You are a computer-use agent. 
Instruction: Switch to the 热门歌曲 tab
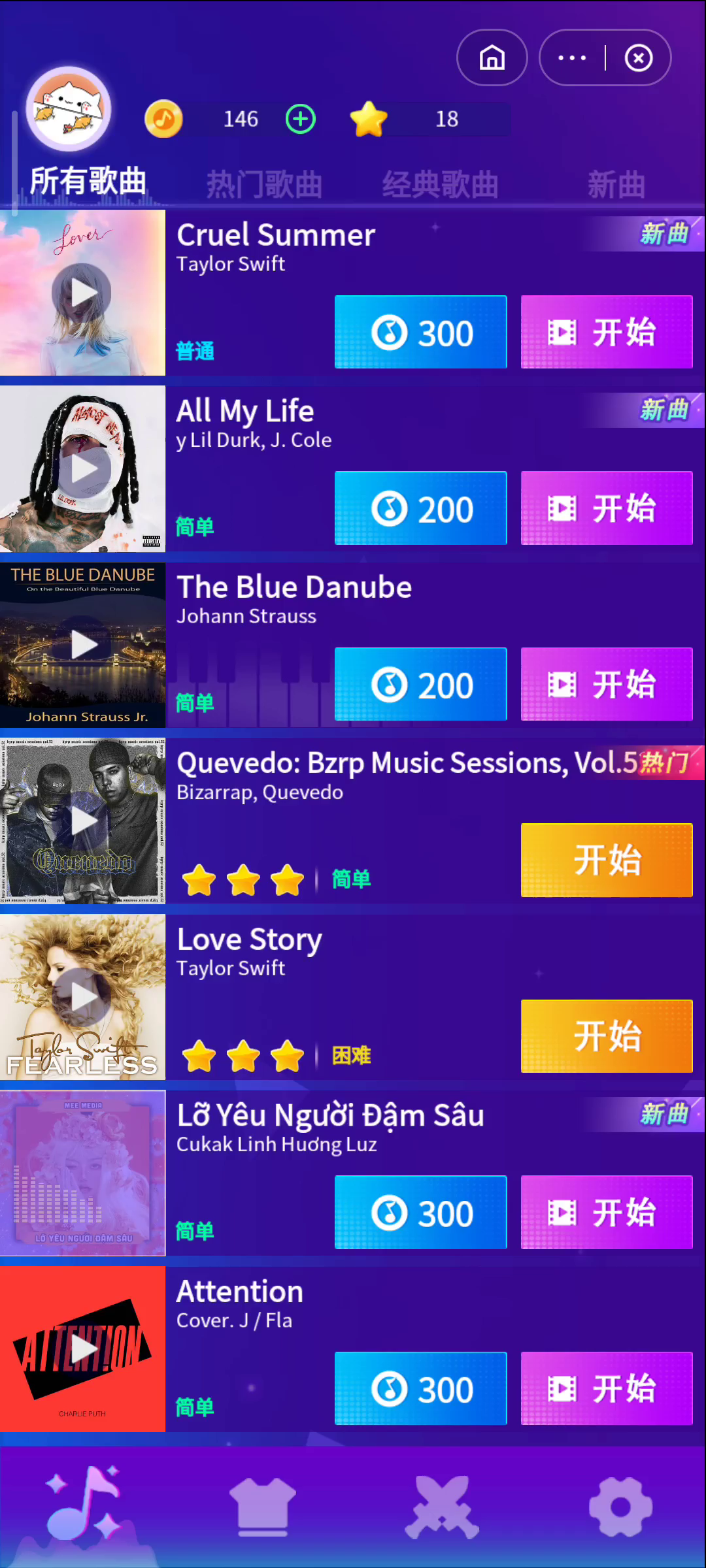[x=264, y=184]
